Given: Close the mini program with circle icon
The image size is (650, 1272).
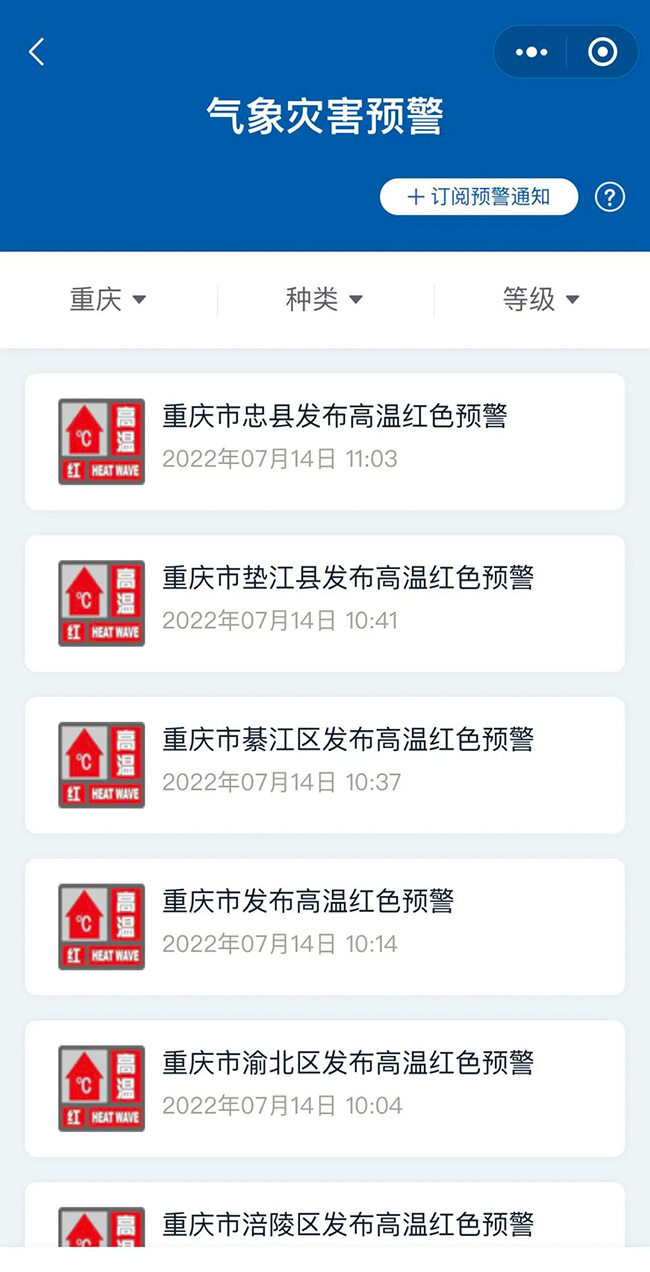Looking at the screenshot, I should tap(602, 52).
